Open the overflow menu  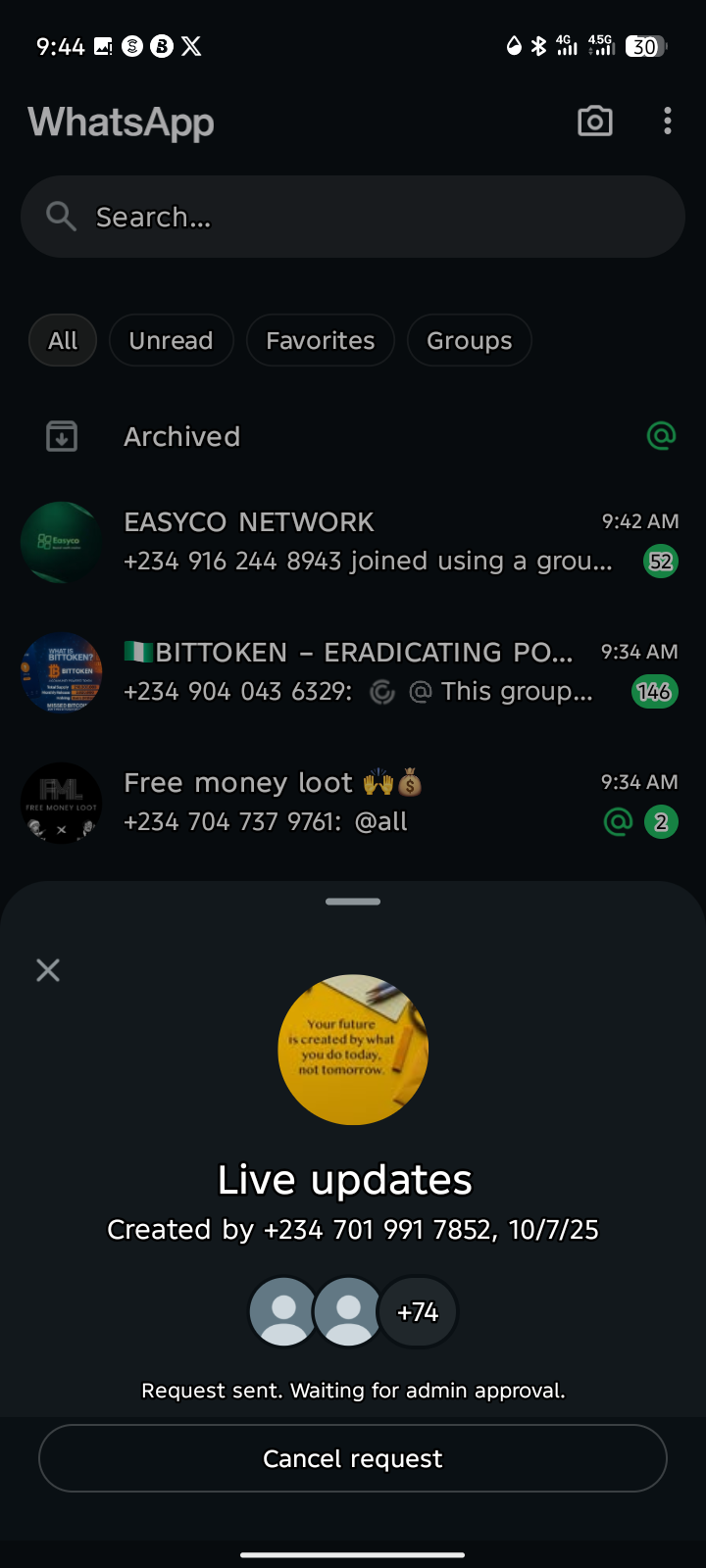click(667, 122)
